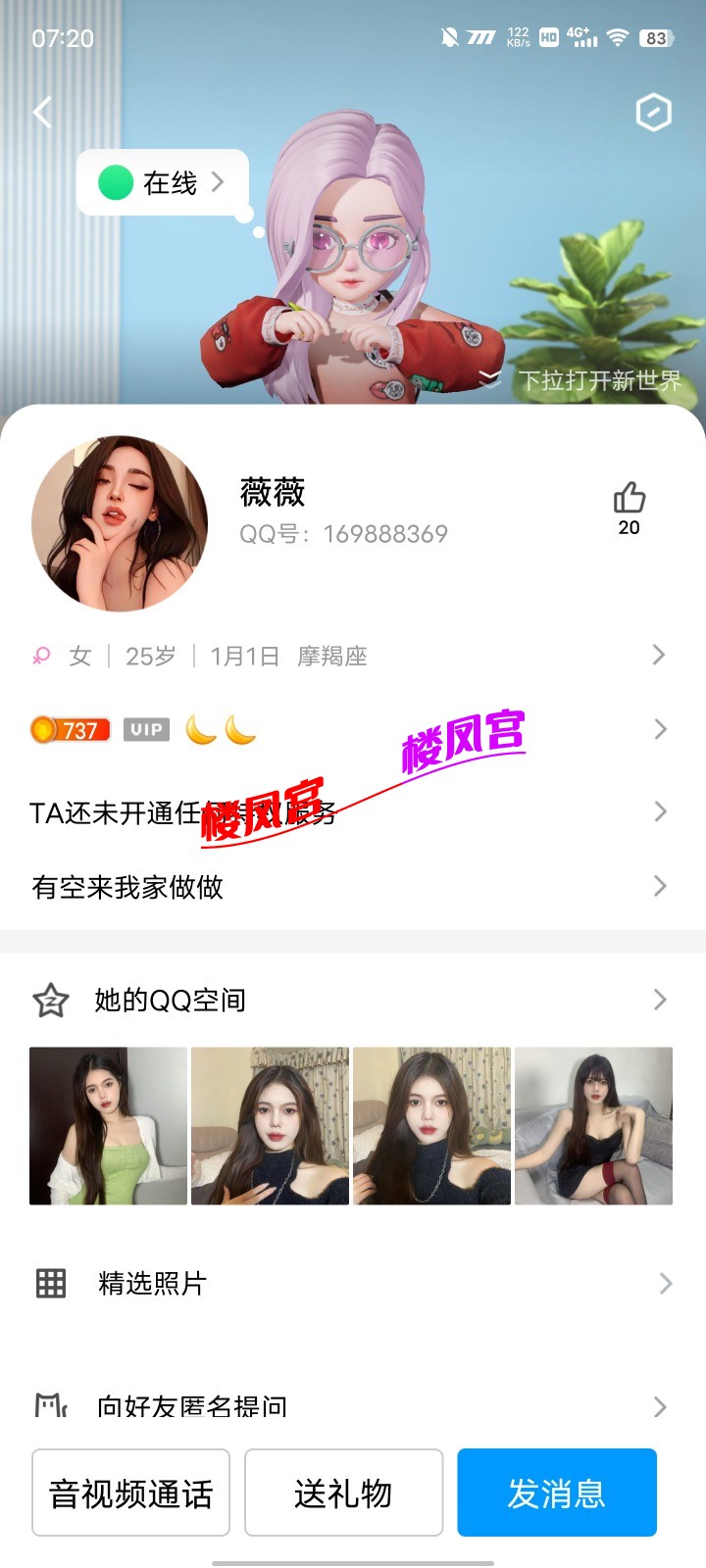Tap the 送礼物 button
The image size is (706, 1568).
(x=343, y=1493)
